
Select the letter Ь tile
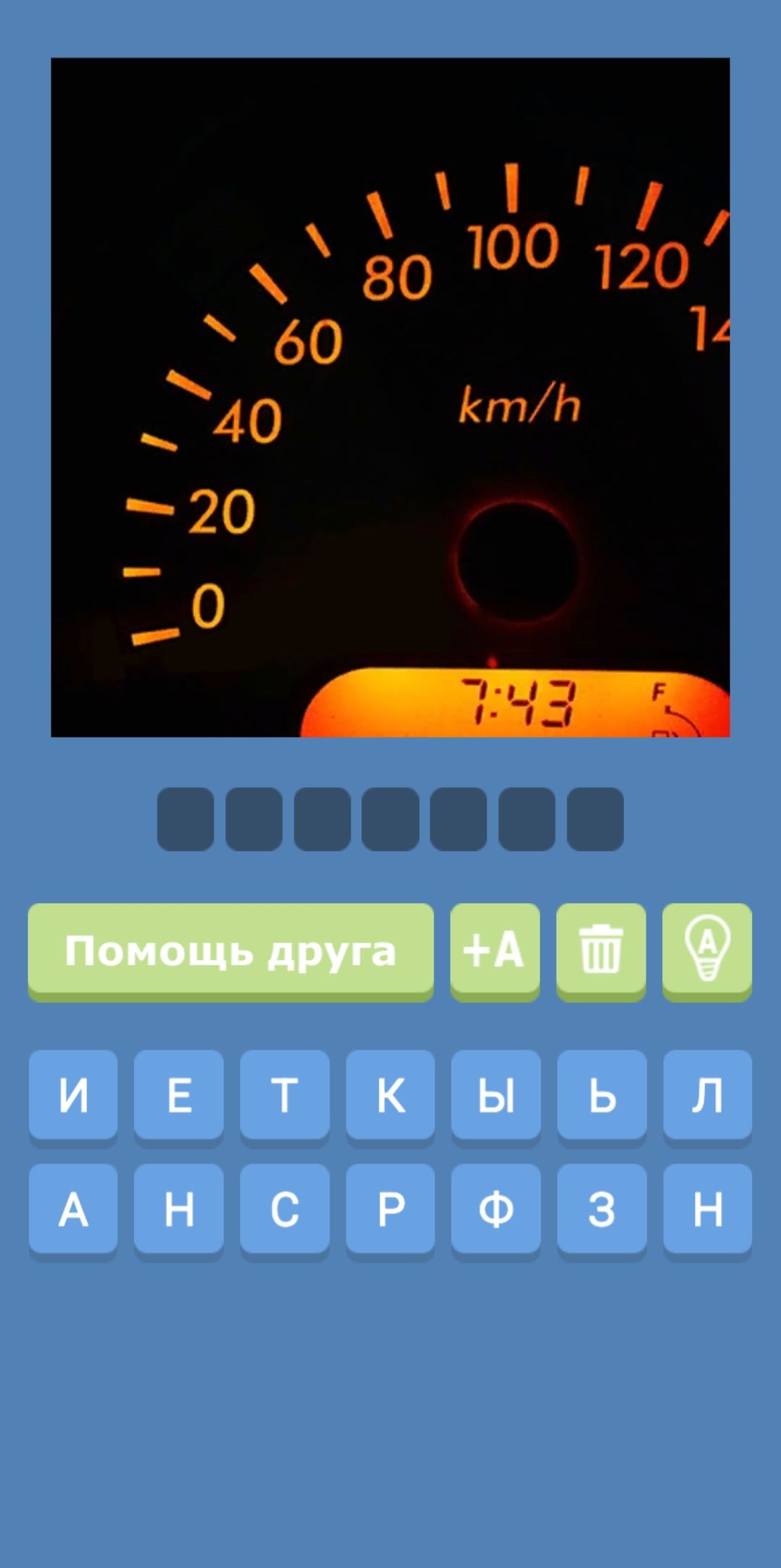click(x=602, y=1095)
